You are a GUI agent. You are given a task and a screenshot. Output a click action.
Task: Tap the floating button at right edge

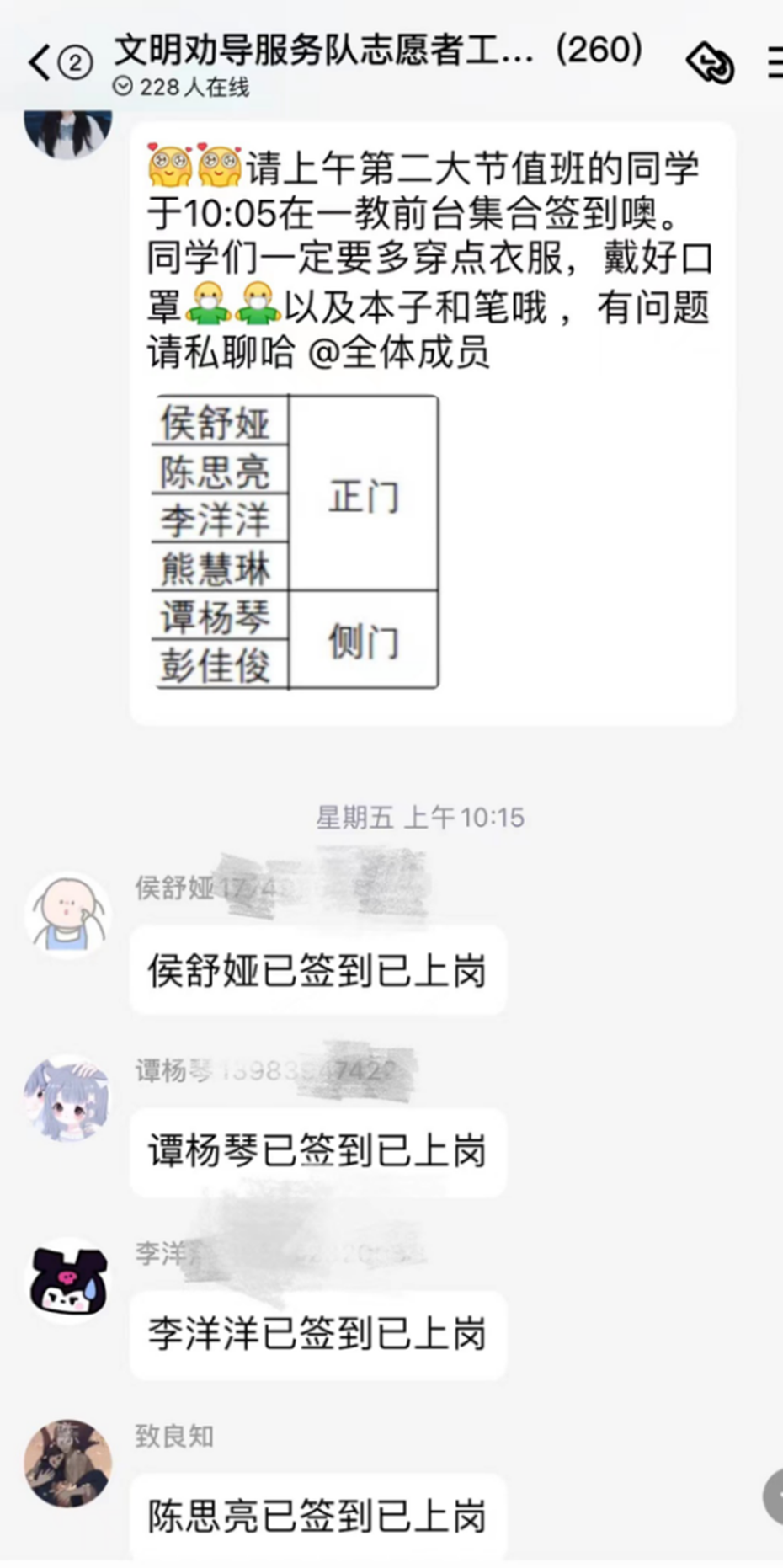[773, 1496]
